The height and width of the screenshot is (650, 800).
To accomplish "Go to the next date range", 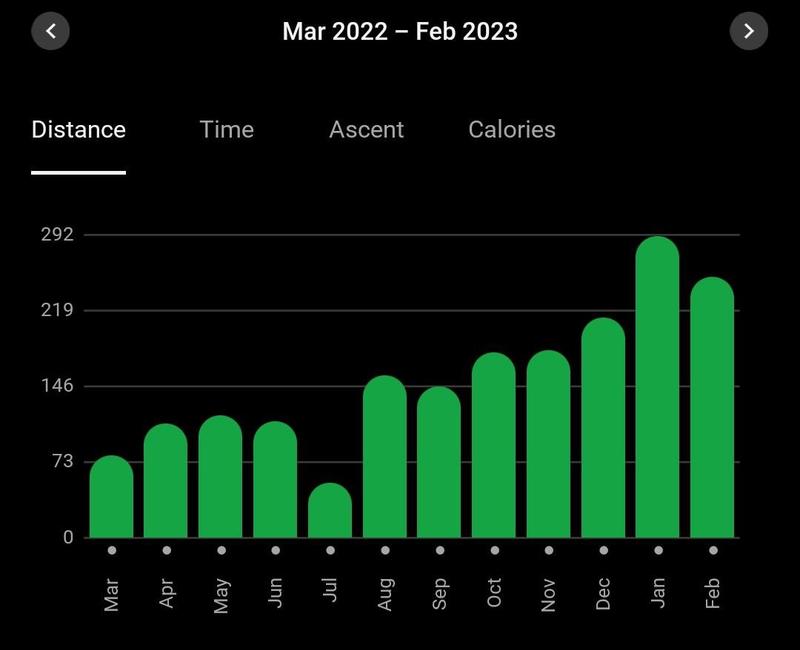I will coord(749,31).
